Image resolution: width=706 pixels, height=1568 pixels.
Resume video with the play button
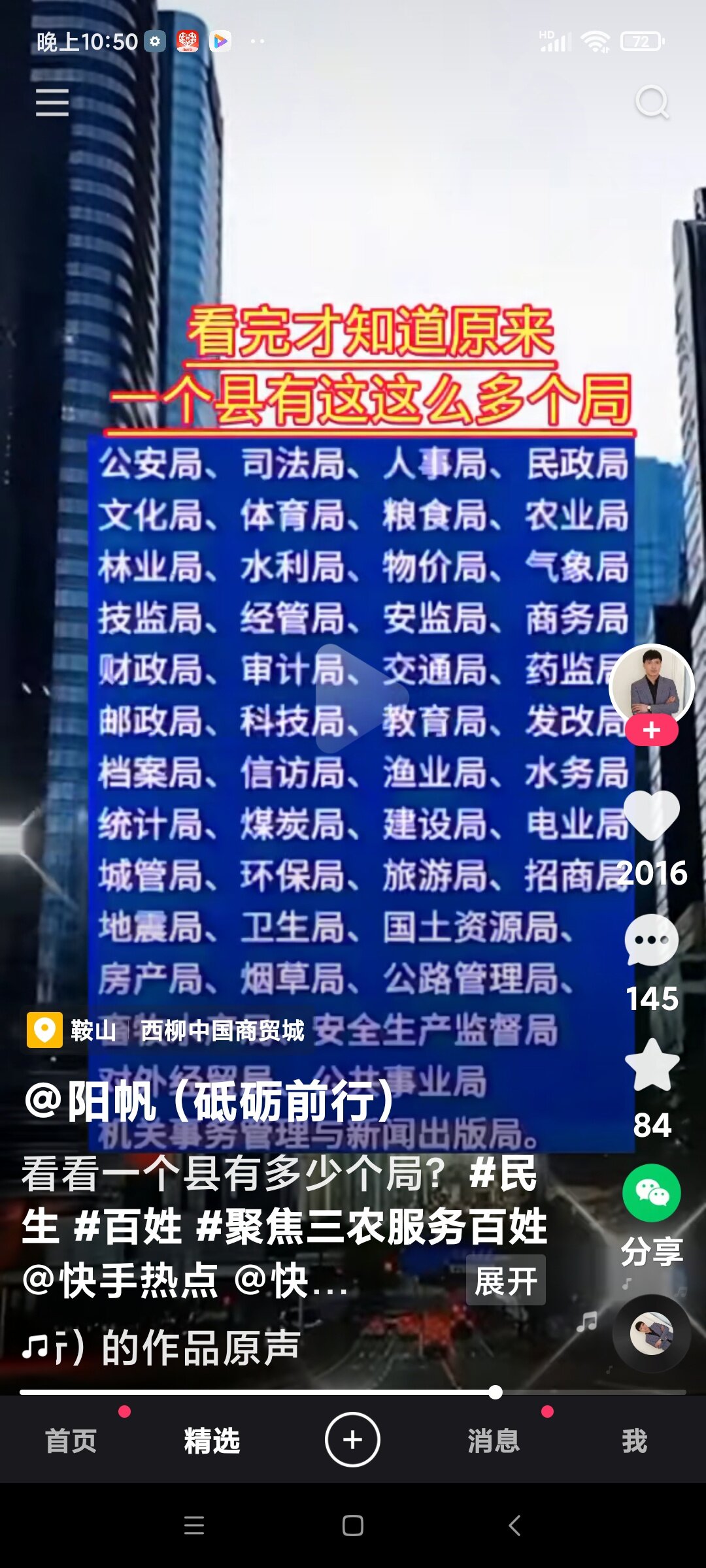coord(361,698)
